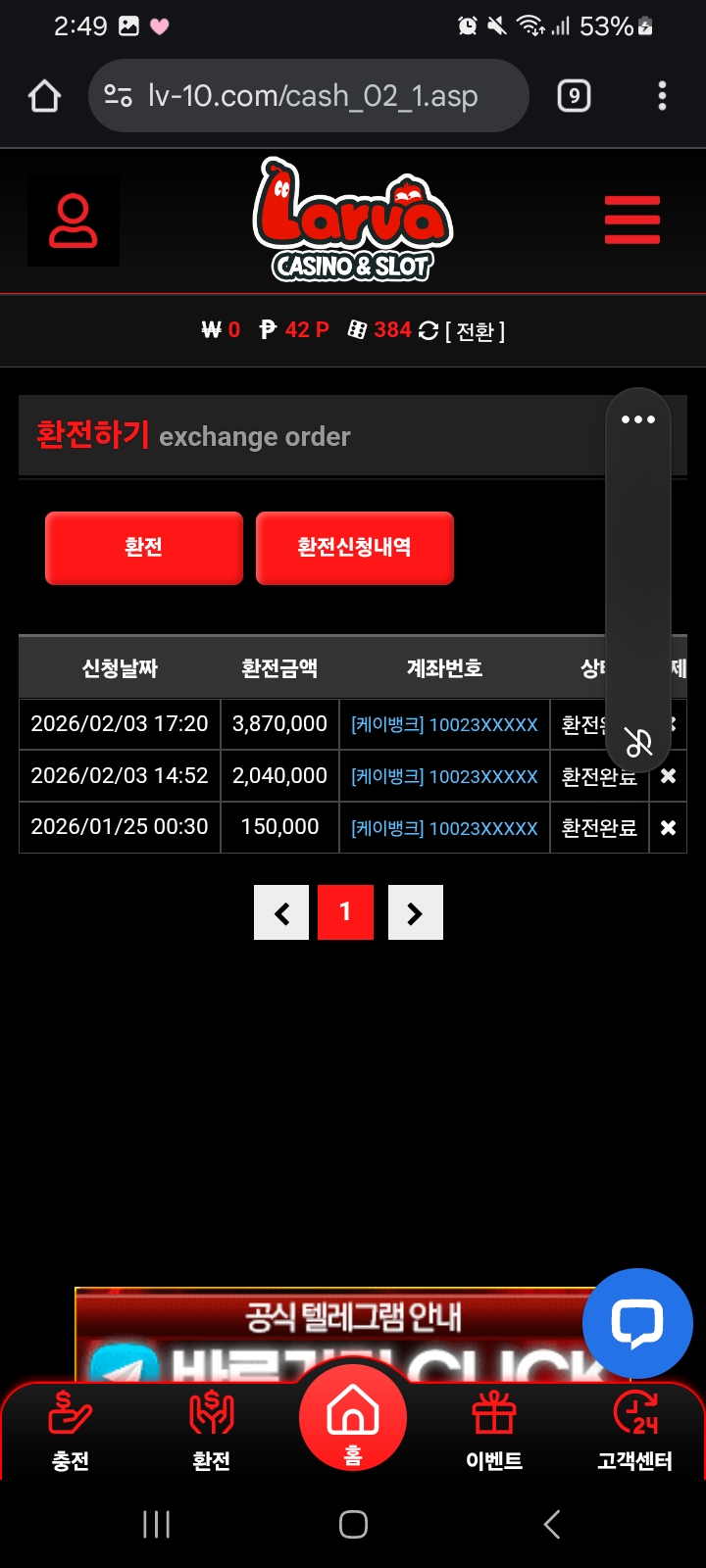The height and width of the screenshot is (1568, 706).
Task: Delete the 150,000 exchange record
Action: pos(668,828)
